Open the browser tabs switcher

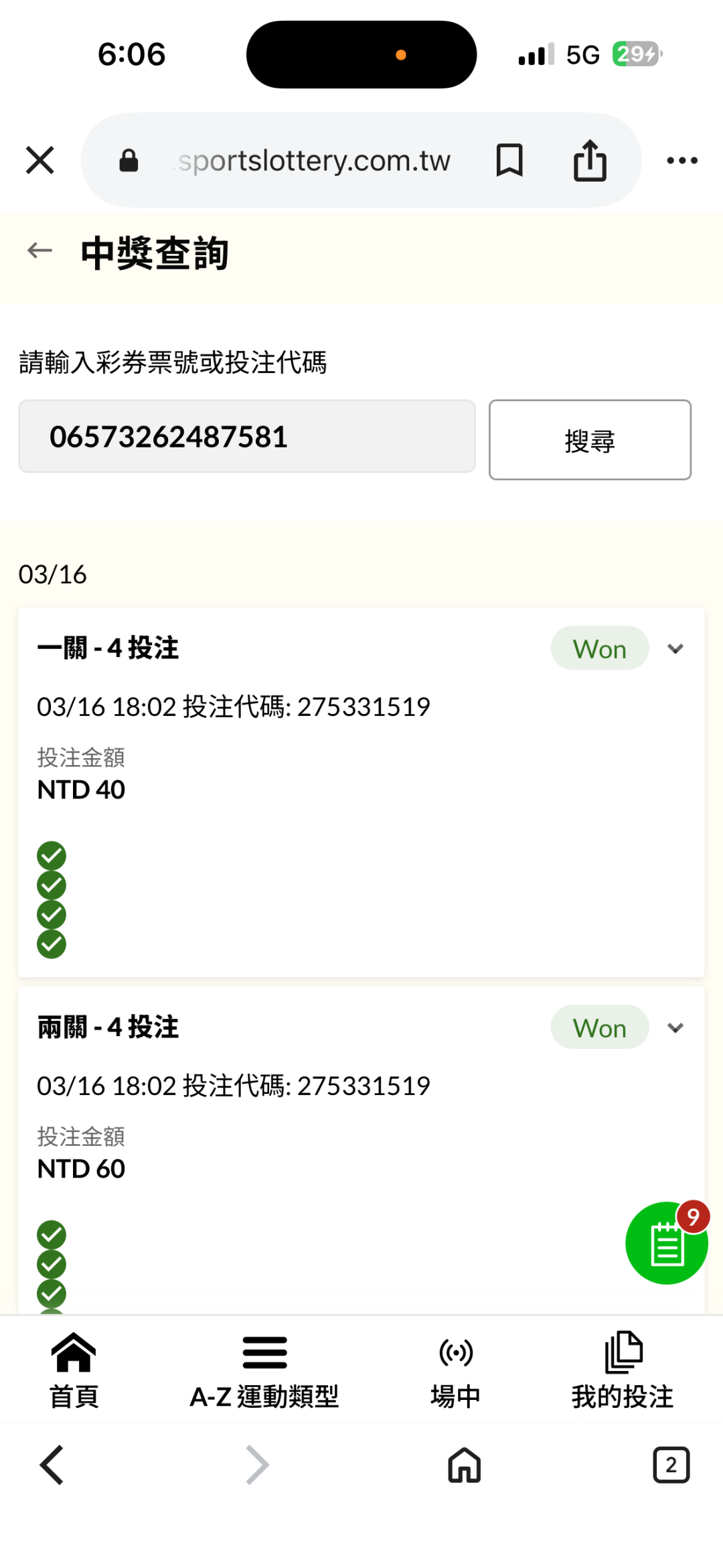coord(671,1465)
